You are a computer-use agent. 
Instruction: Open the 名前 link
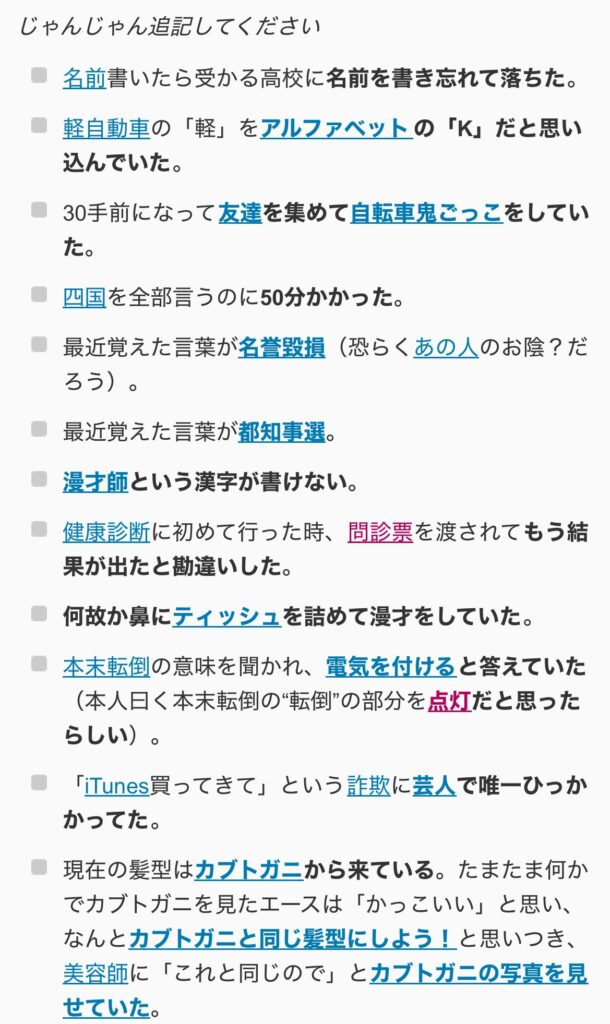(84, 78)
